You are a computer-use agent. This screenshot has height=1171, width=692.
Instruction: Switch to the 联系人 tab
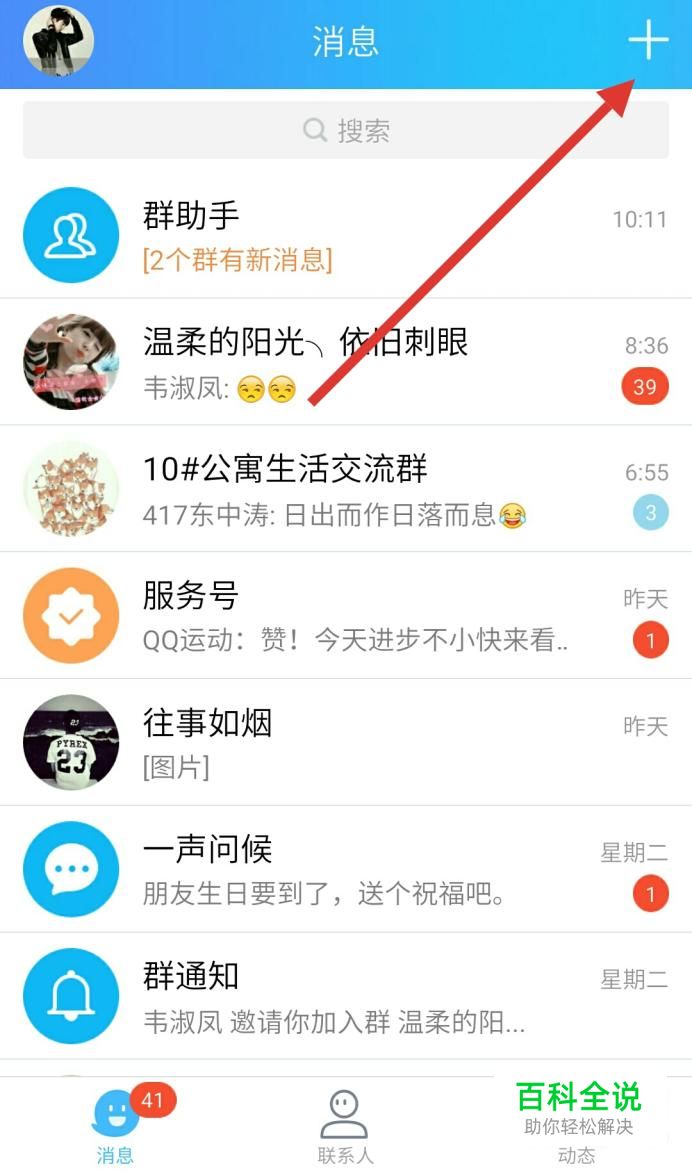(344, 1126)
